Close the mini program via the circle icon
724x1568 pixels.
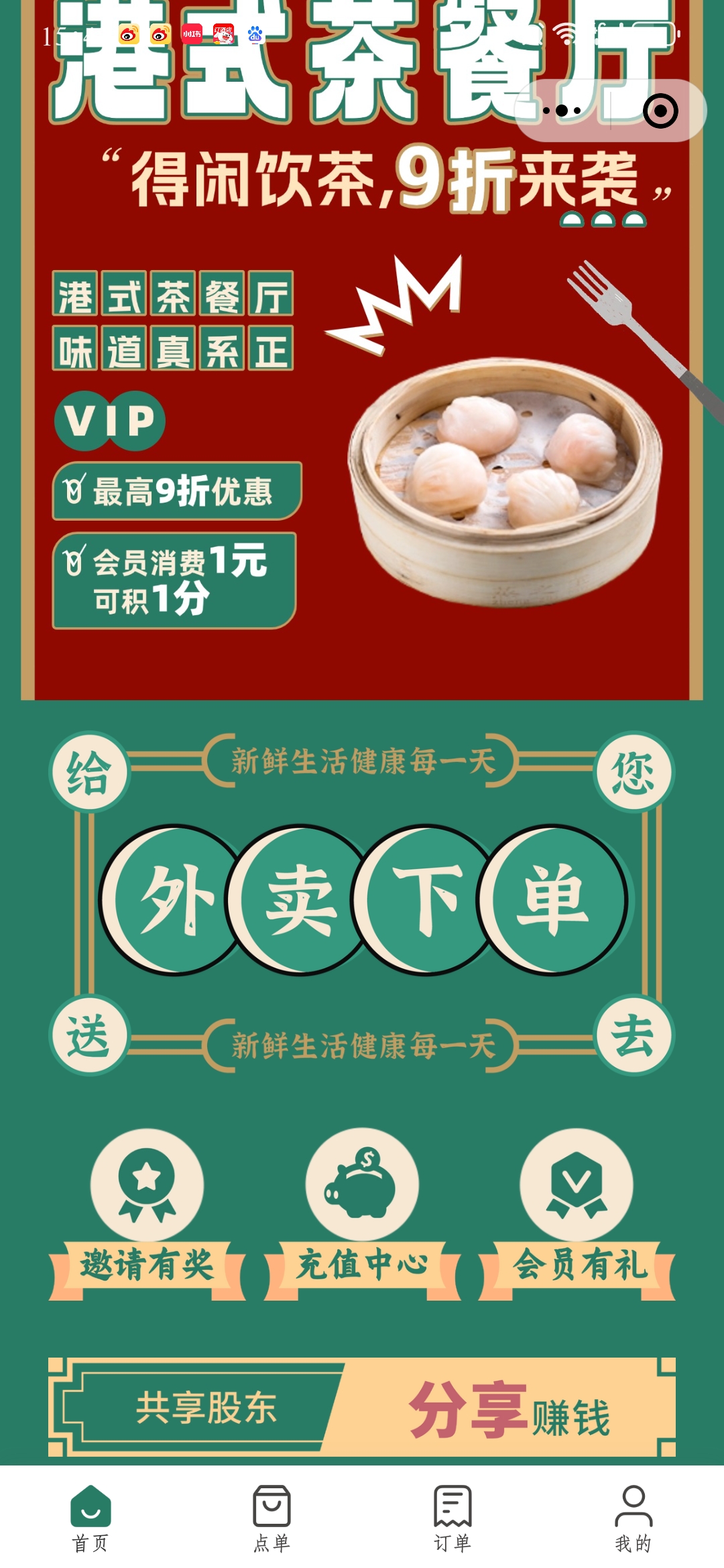660,111
